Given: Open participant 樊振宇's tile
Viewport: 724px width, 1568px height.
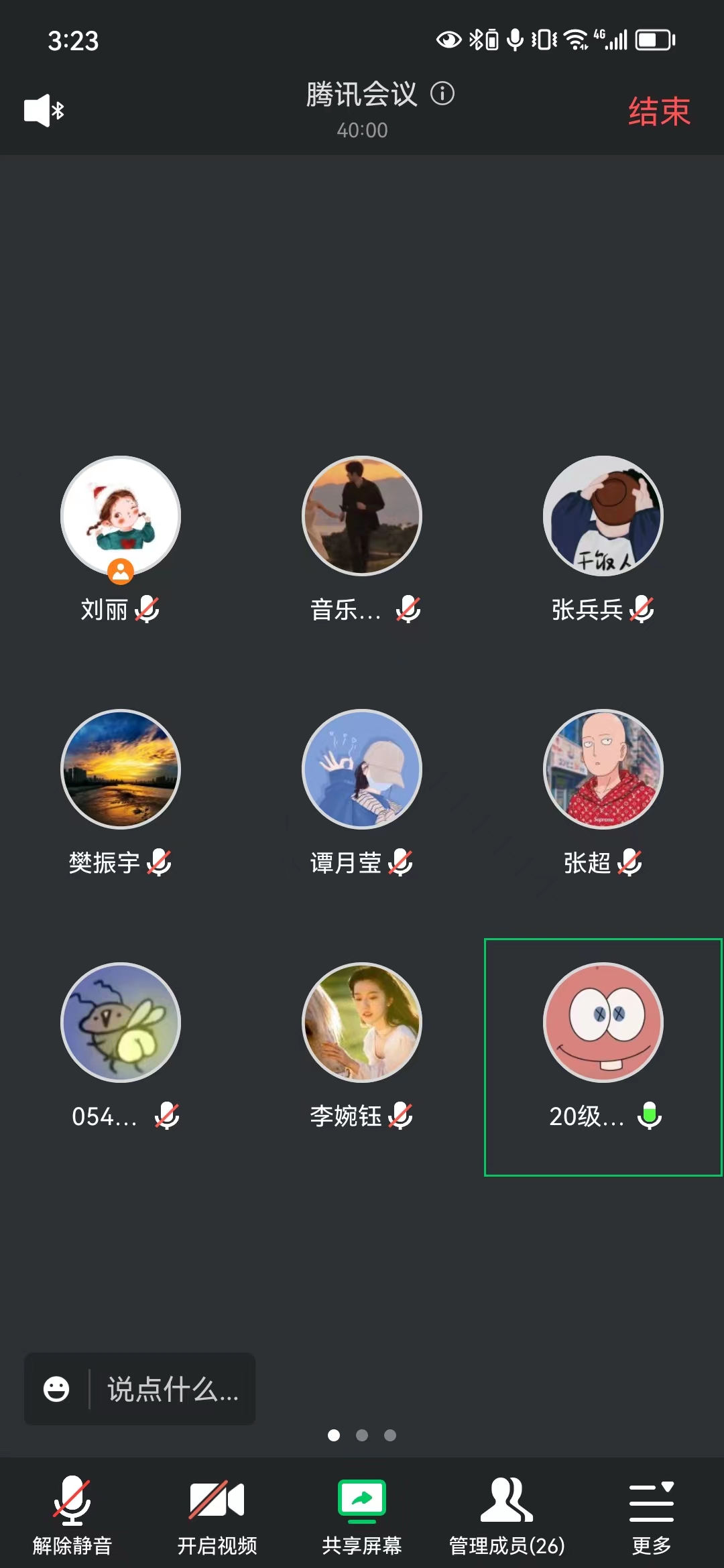Looking at the screenshot, I should pos(121,769).
